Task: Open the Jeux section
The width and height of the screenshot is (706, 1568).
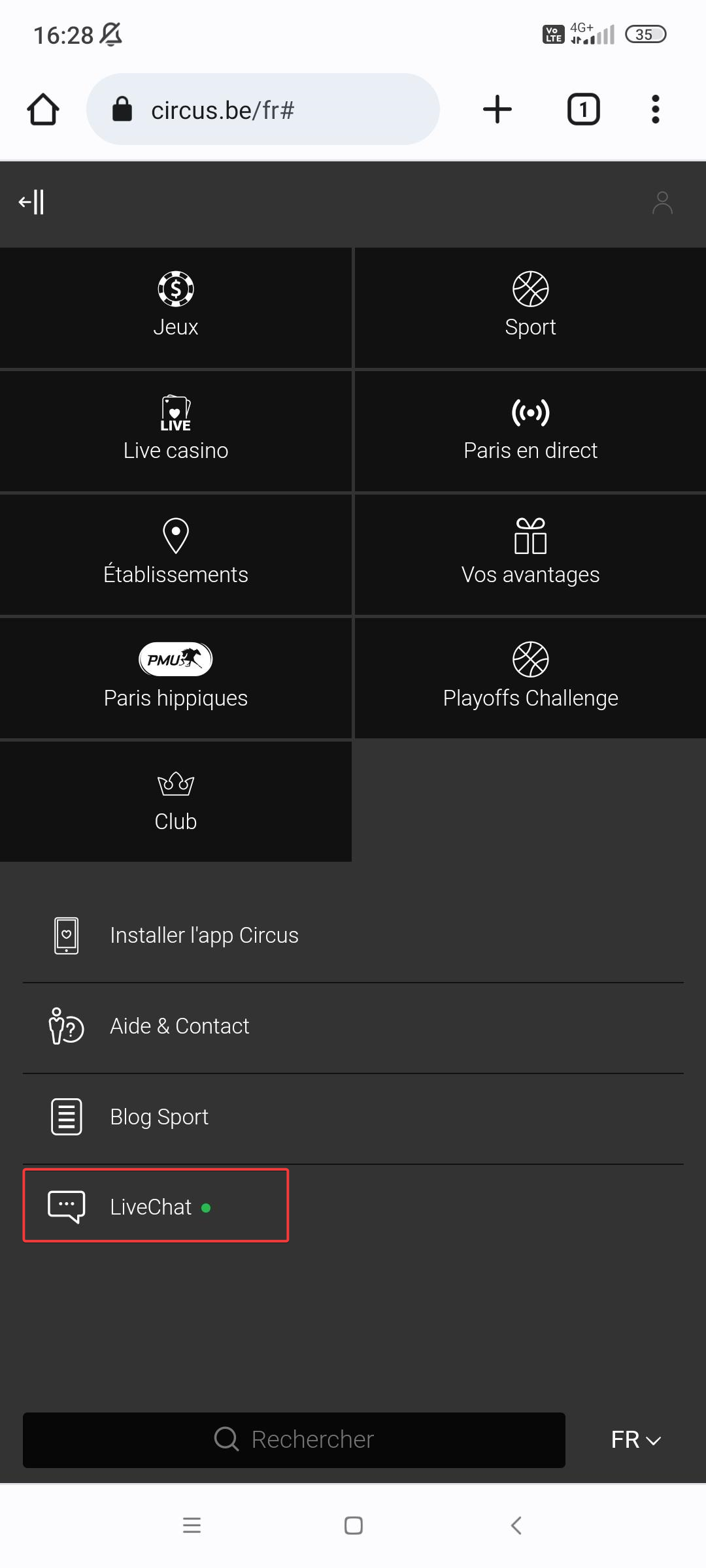Action: [175, 307]
